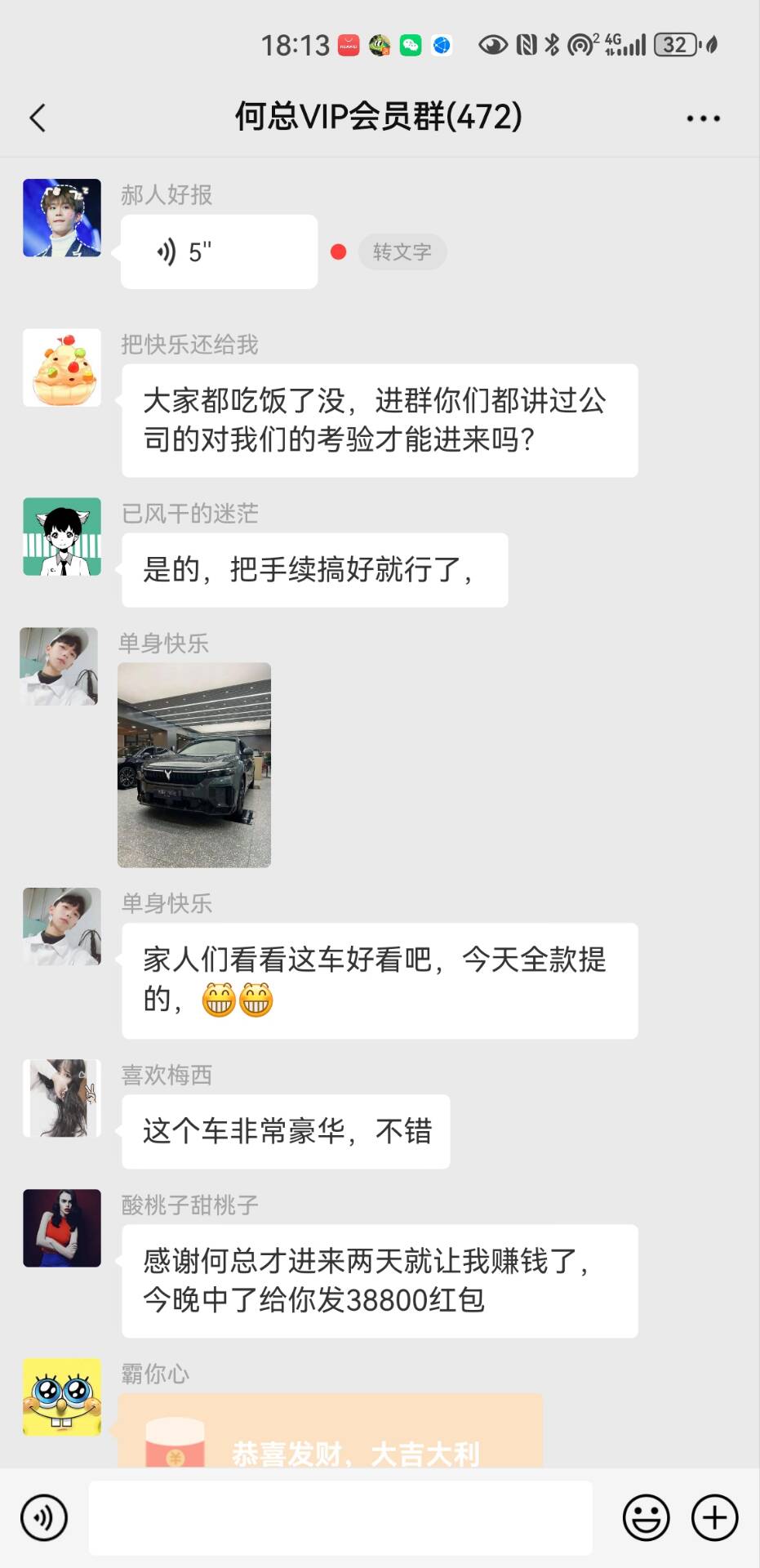
Task: Play the 5-second voice message
Action: coord(218,252)
